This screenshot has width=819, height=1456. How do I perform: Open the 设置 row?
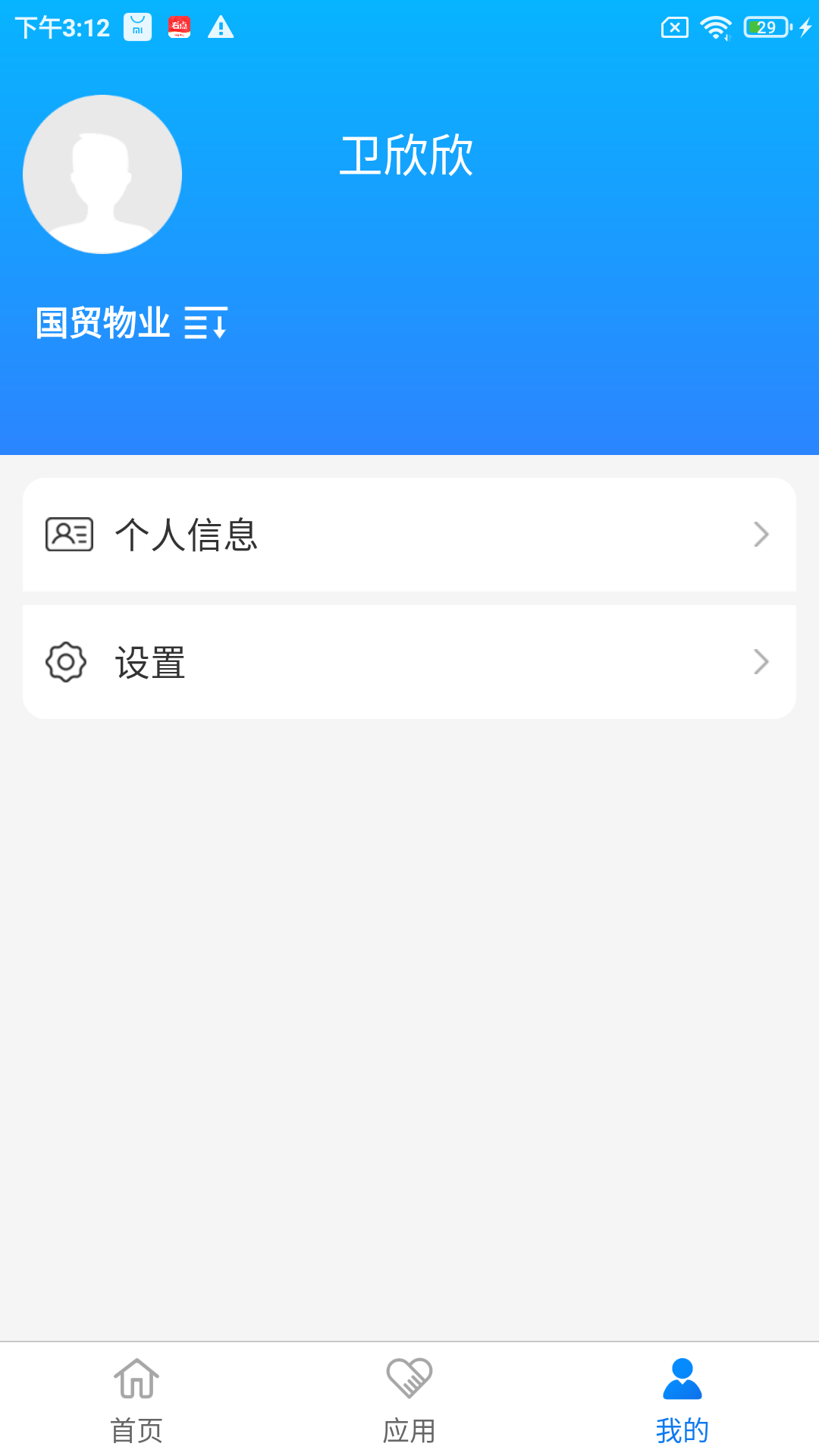click(x=409, y=661)
